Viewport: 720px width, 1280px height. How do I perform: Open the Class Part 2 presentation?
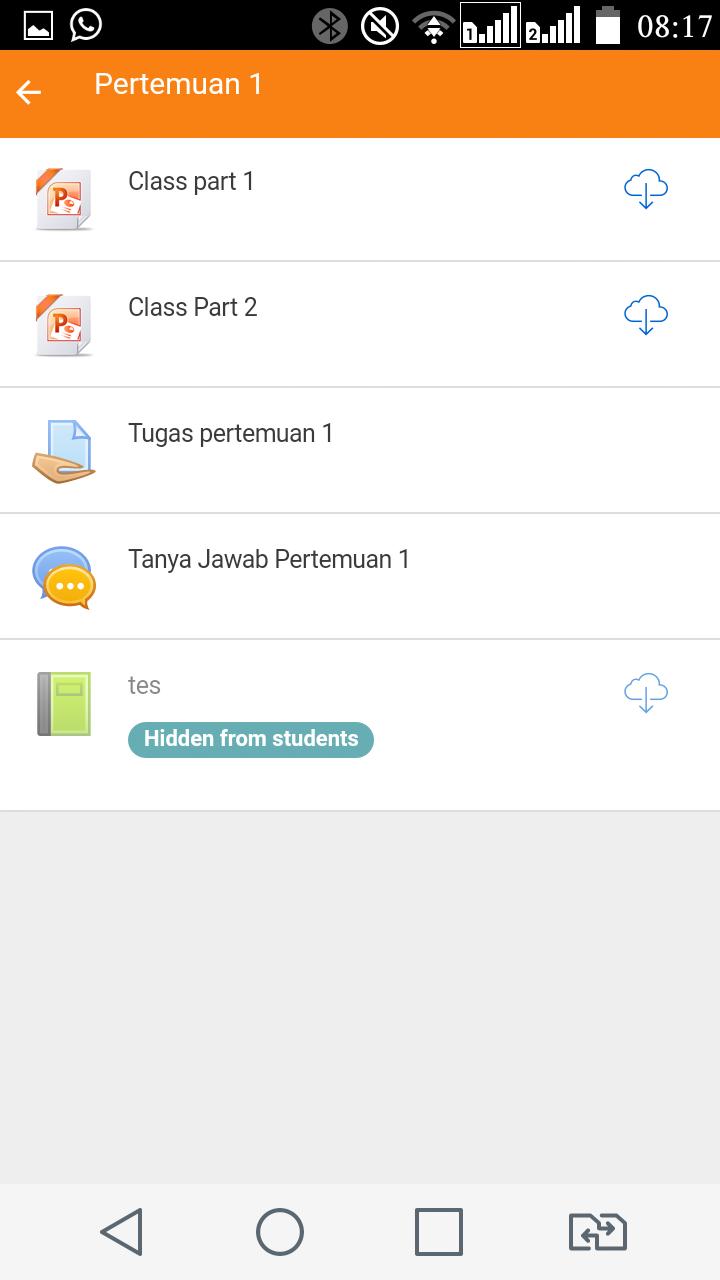pos(360,325)
